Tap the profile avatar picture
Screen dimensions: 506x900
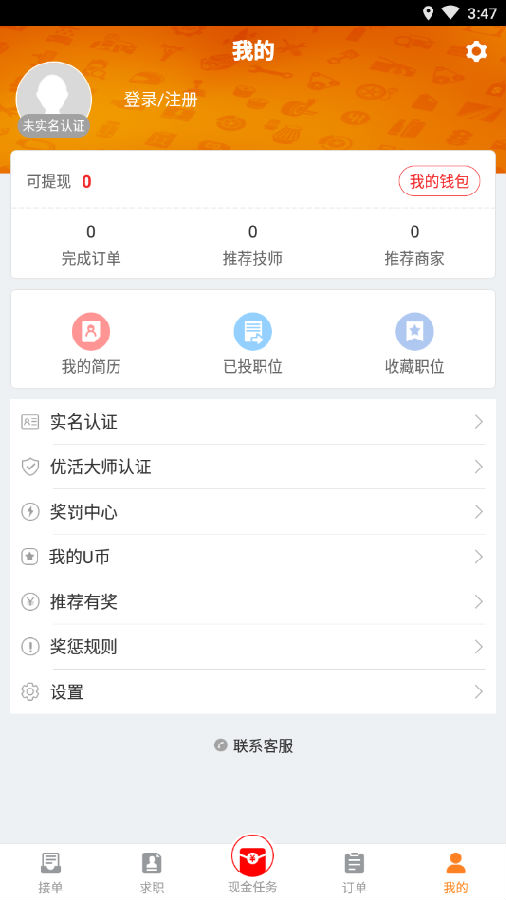click(x=54, y=99)
